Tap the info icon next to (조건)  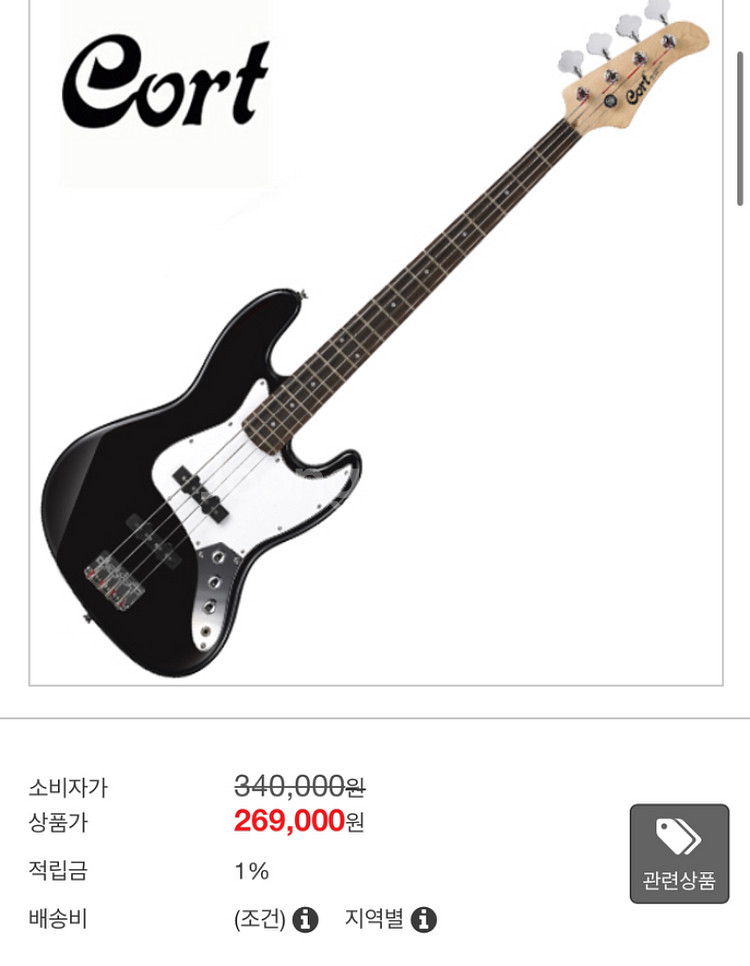tap(305, 919)
